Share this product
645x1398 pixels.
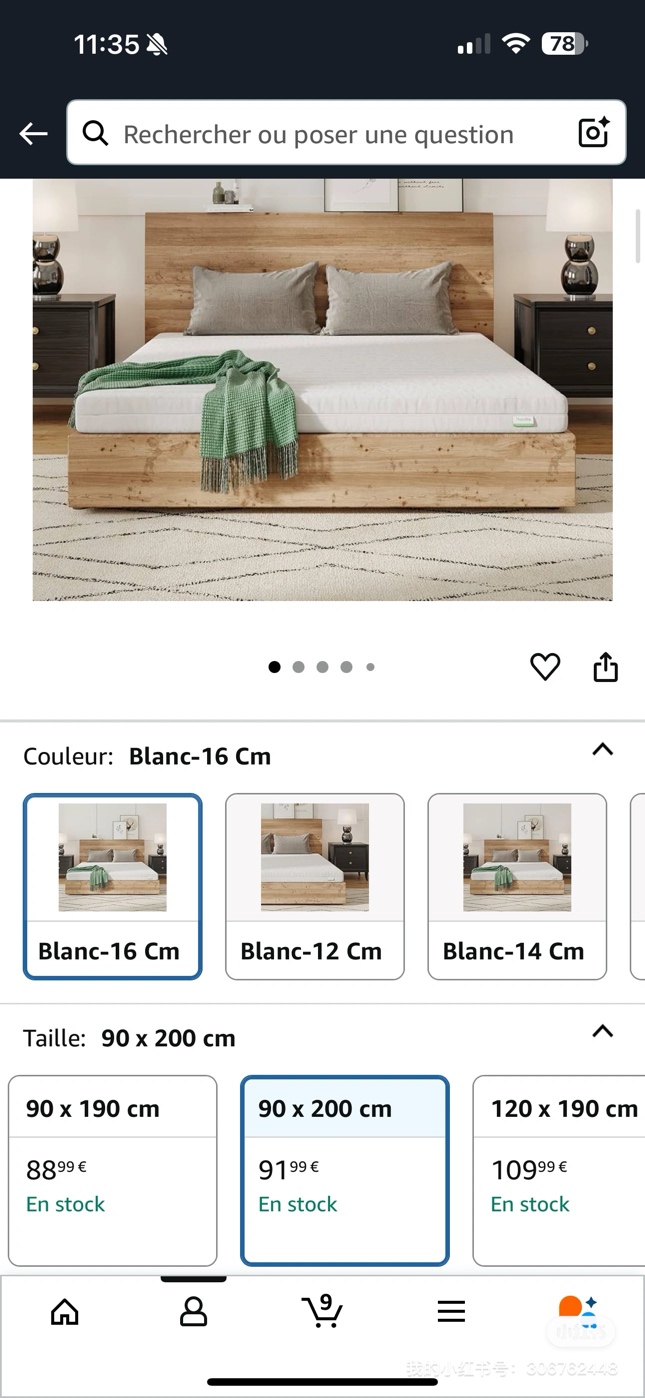[x=605, y=667]
